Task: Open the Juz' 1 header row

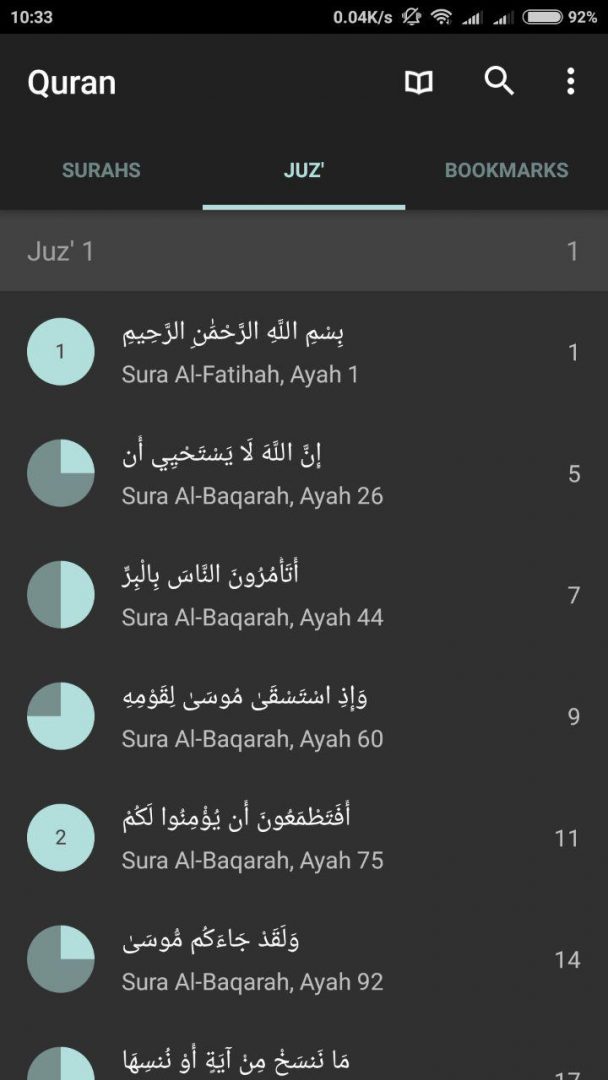Action: pos(303,251)
